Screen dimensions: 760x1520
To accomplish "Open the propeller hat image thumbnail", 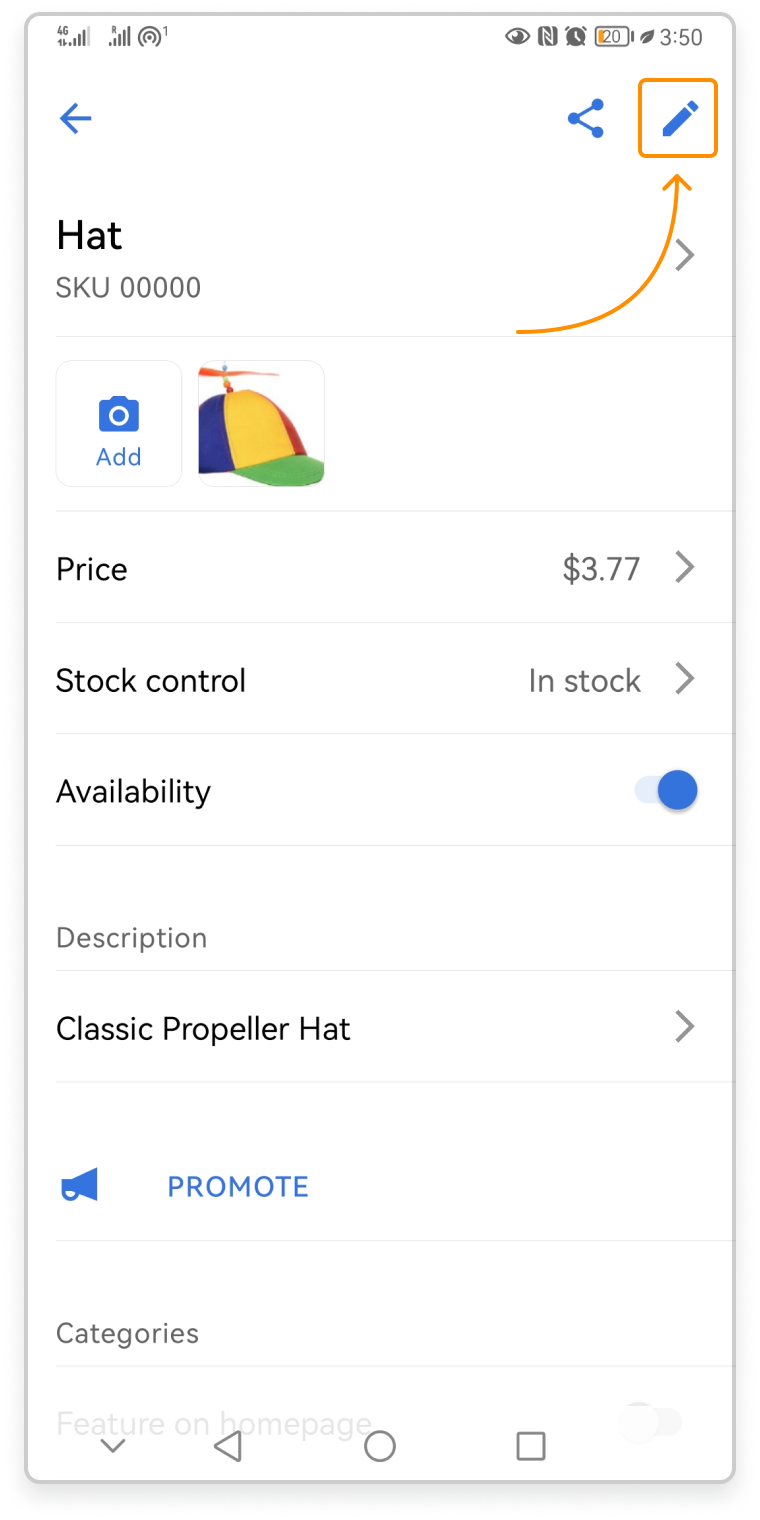I will click(x=260, y=422).
